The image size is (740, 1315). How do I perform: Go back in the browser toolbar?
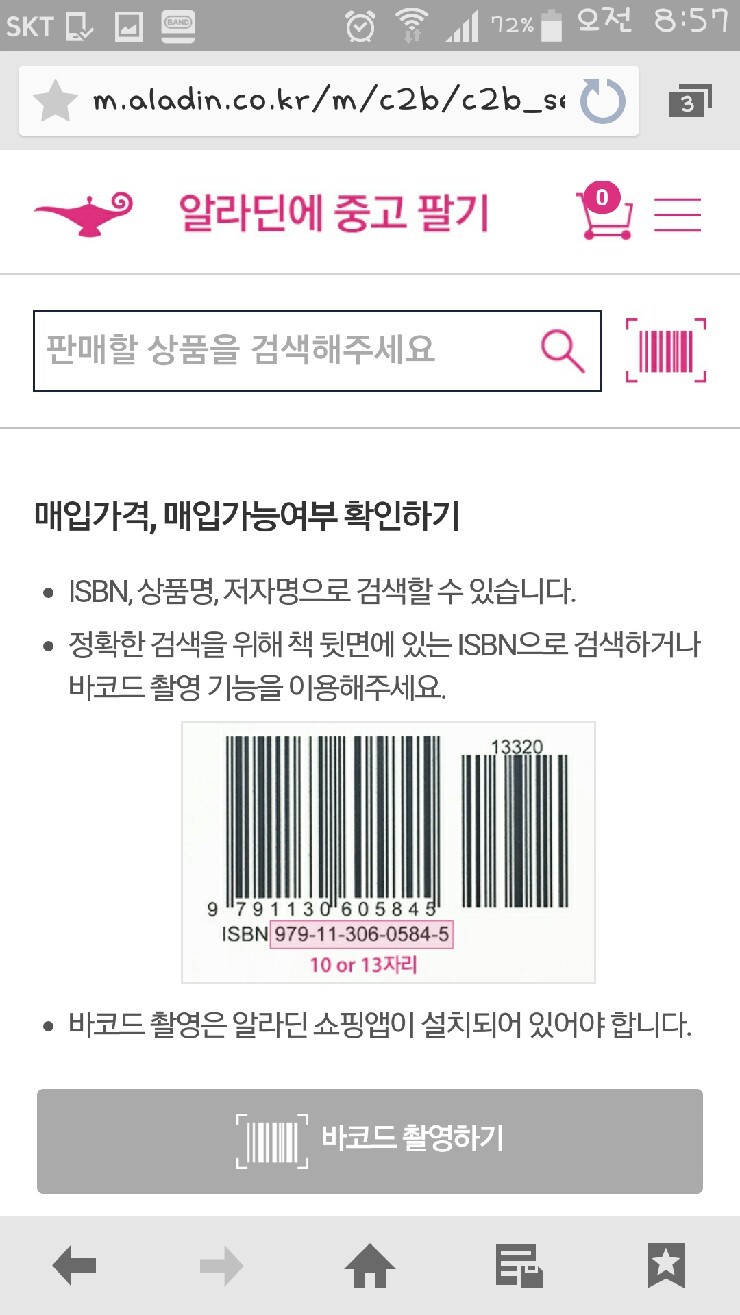click(x=74, y=1268)
